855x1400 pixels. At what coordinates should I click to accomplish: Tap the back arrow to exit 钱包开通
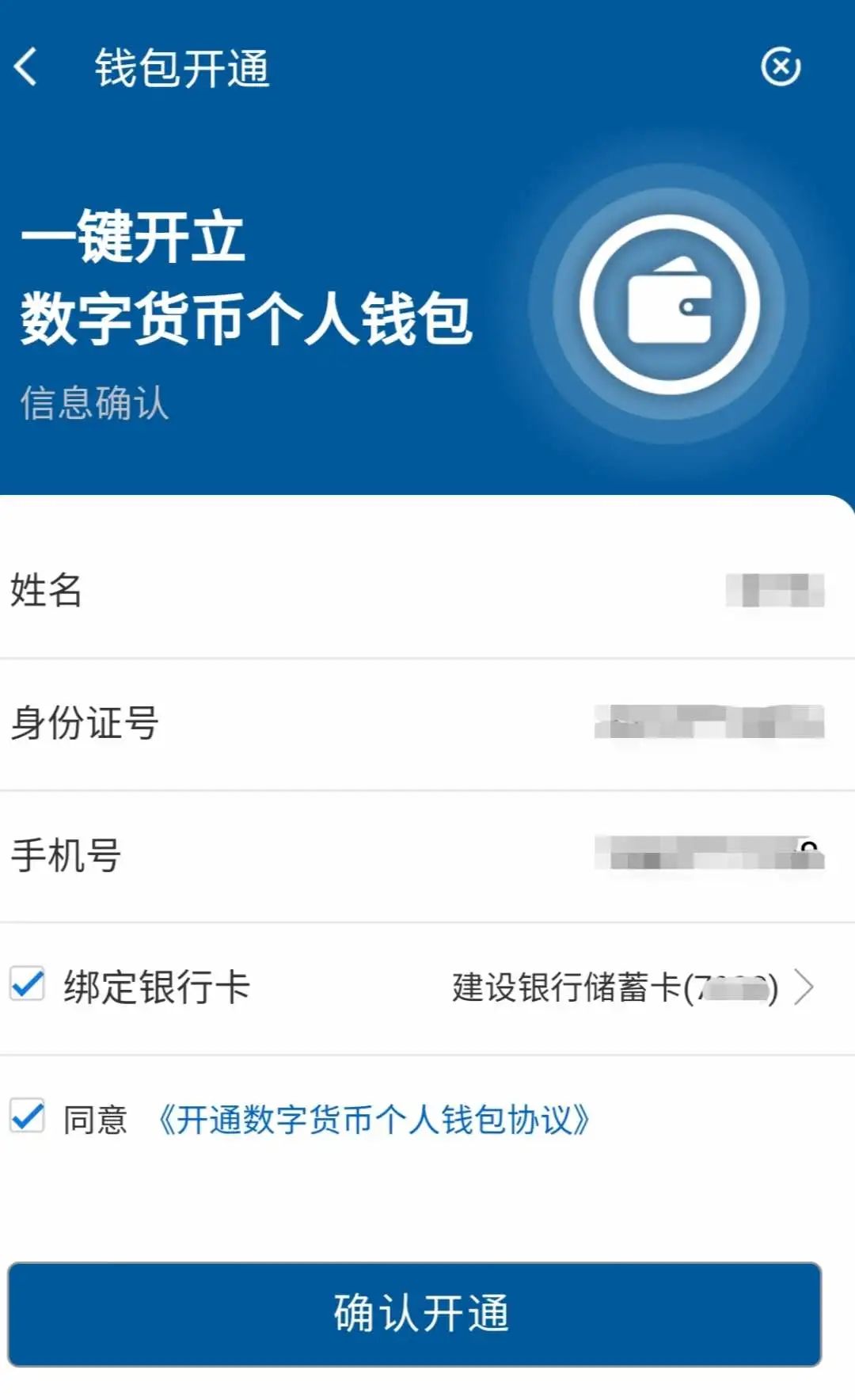(x=28, y=67)
